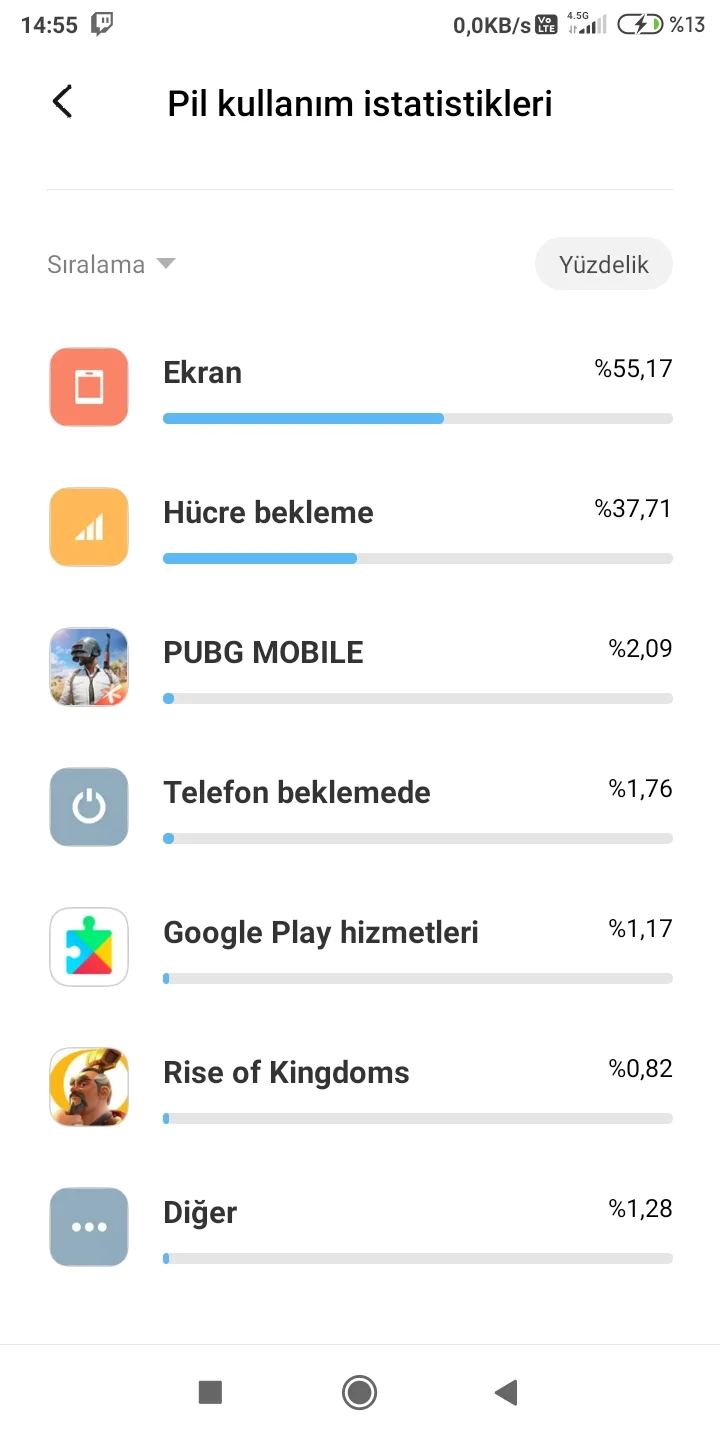Expand the Diğer usage entry

tap(360, 1227)
